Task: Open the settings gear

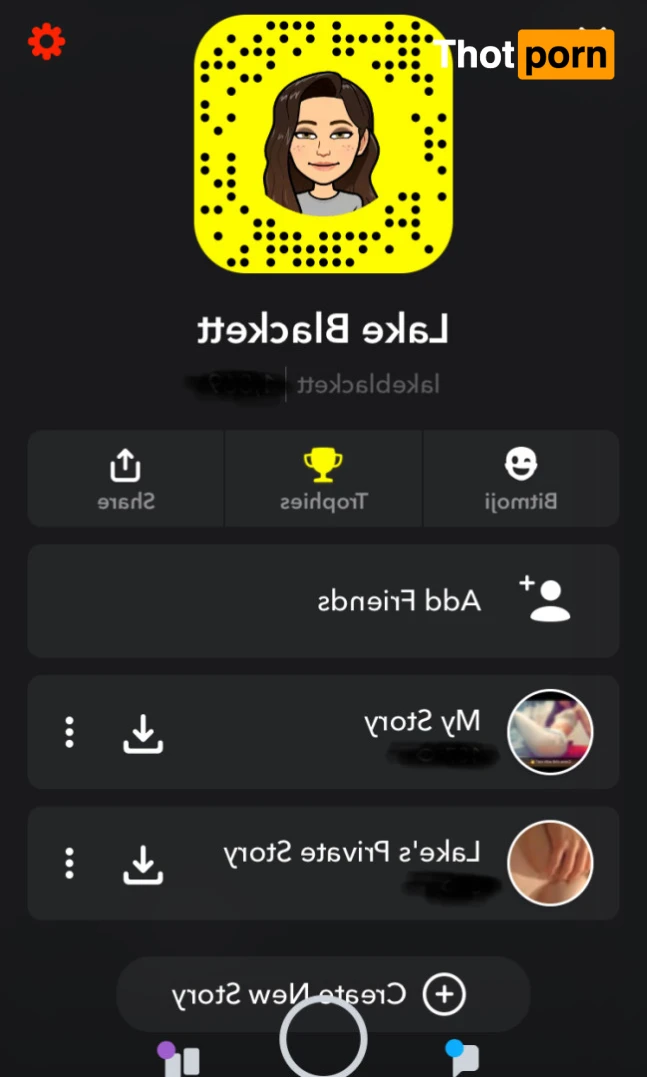Action: pyautogui.click(x=46, y=42)
